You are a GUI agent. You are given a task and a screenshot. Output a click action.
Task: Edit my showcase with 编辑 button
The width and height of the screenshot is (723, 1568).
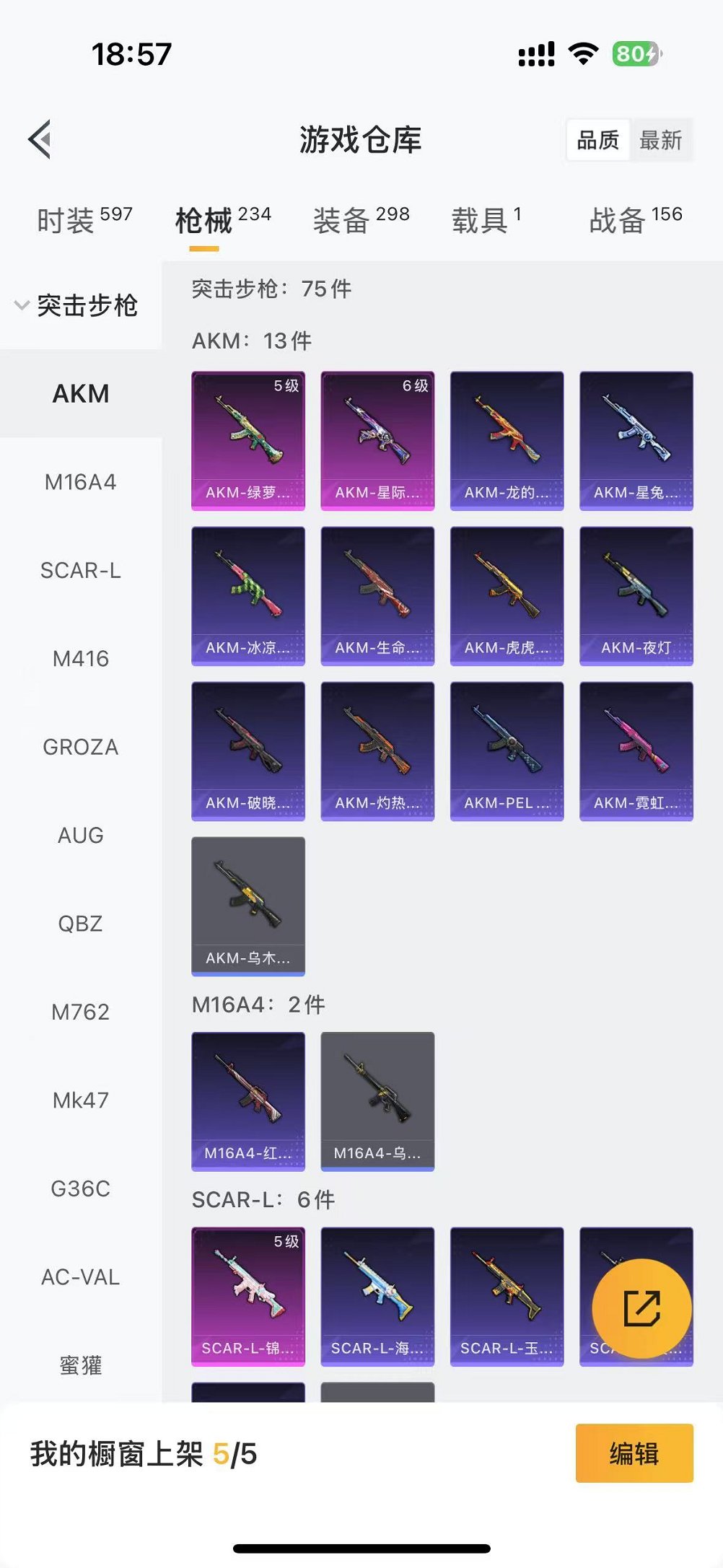pyautogui.click(x=634, y=1453)
